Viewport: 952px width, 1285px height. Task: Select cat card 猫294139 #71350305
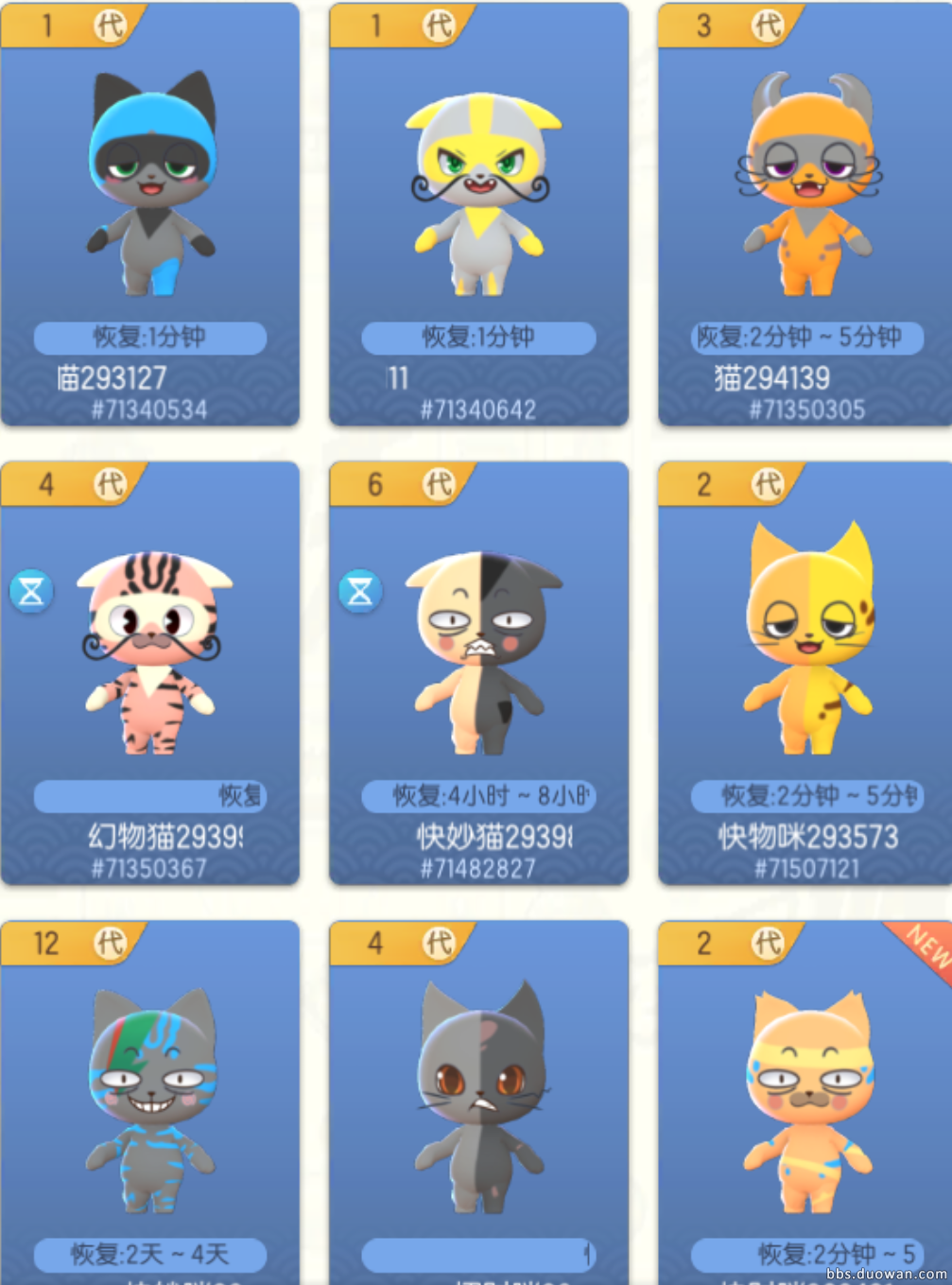click(805, 214)
